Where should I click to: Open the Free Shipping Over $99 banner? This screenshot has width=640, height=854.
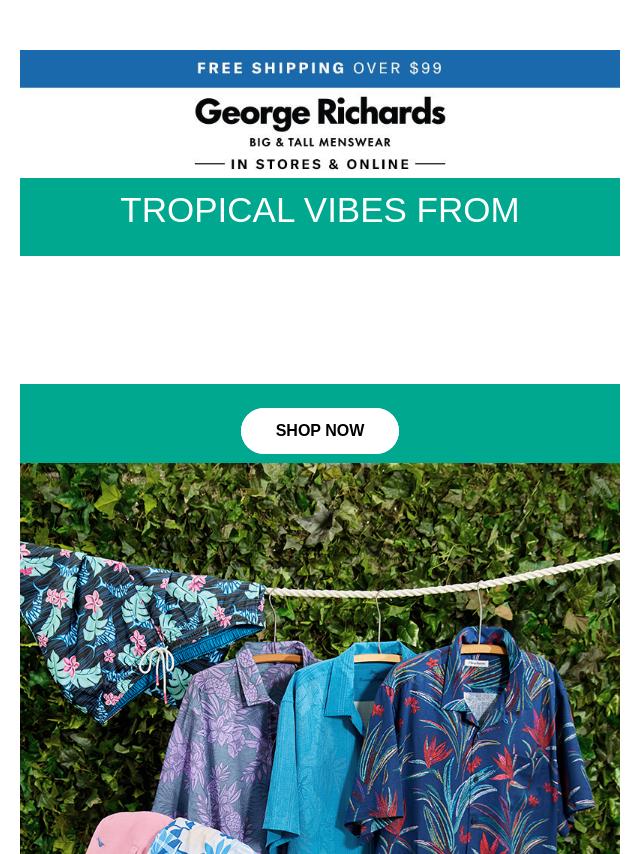pyautogui.click(x=320, y=69)
